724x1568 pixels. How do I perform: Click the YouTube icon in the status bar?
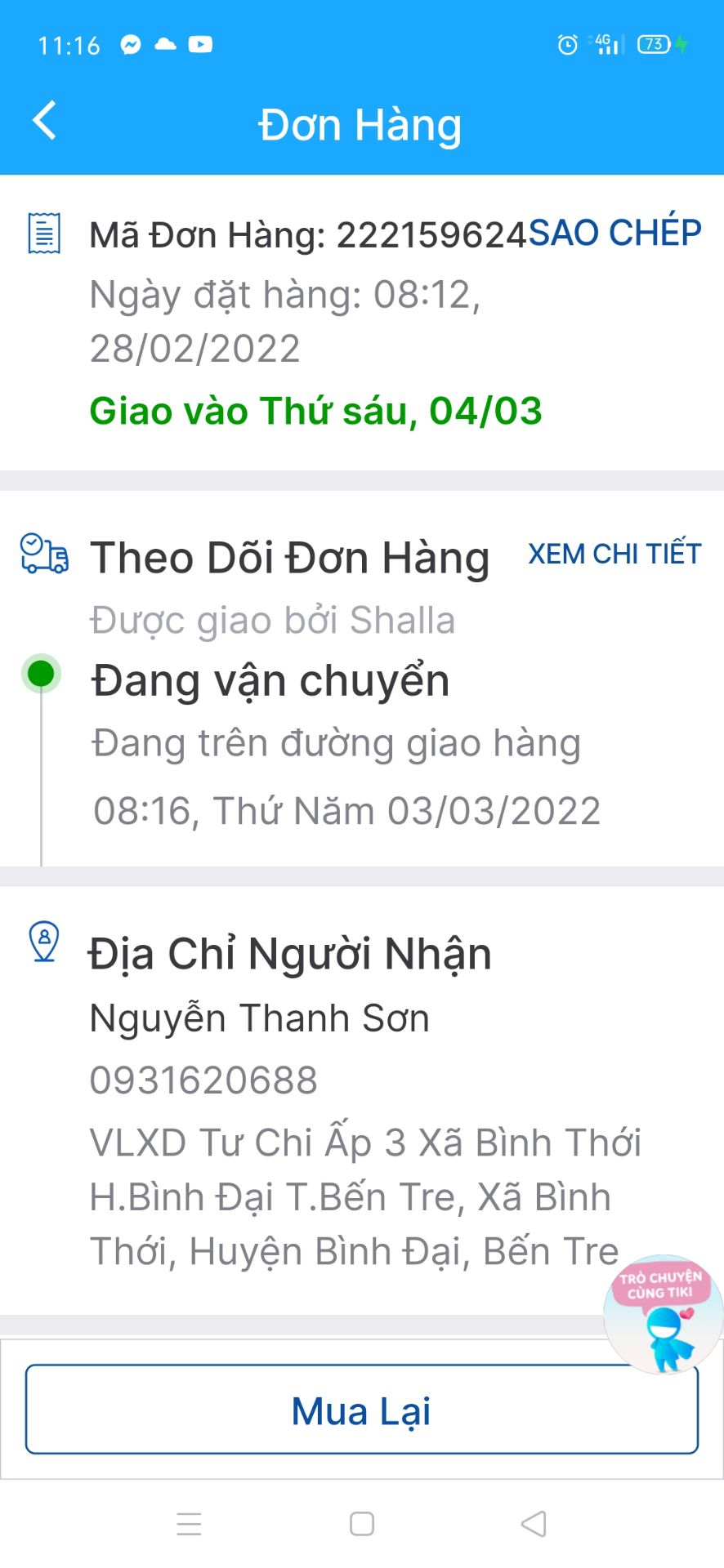[199, 45]
